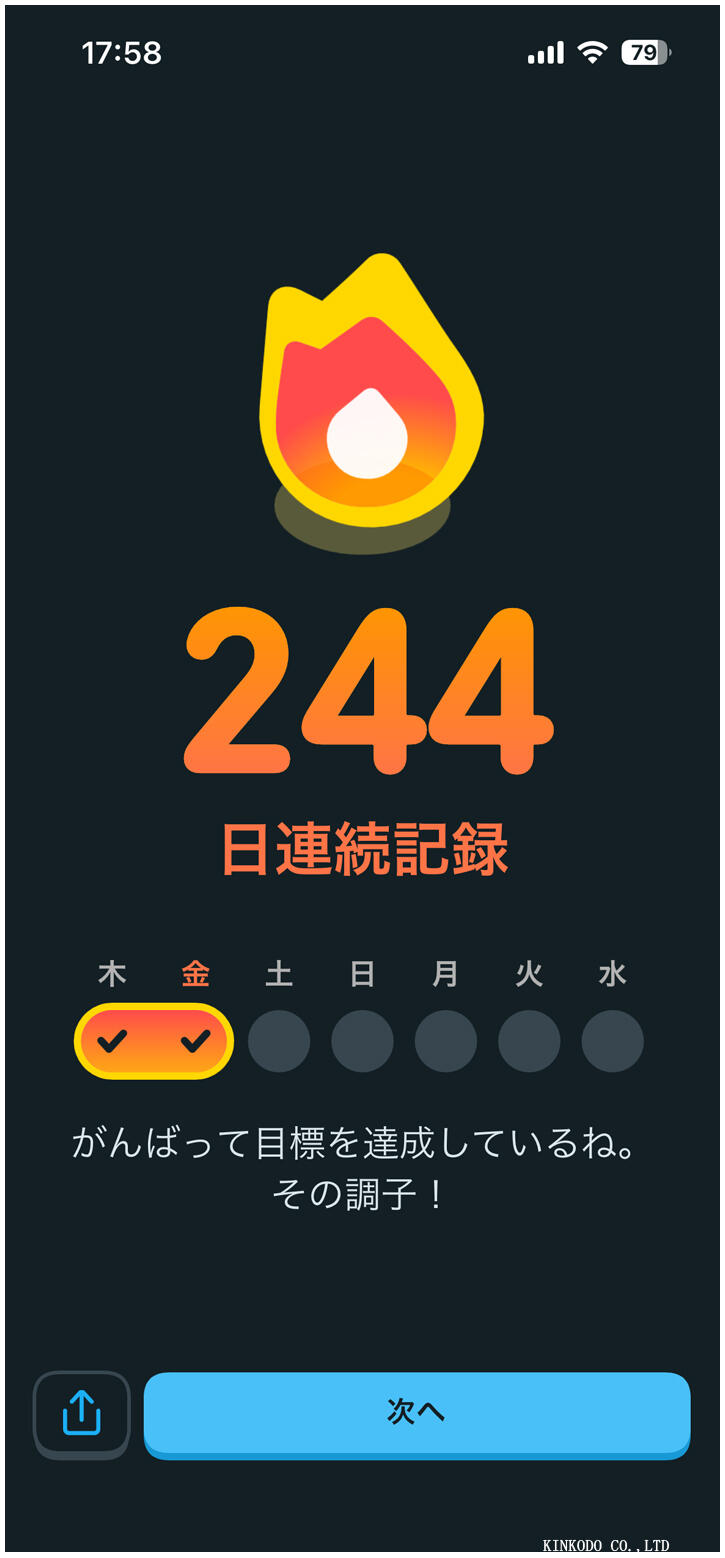The image size is (725, 1558).
Task: Click the share icon button
Action: pyautogui.click(x=81, y=1414)
